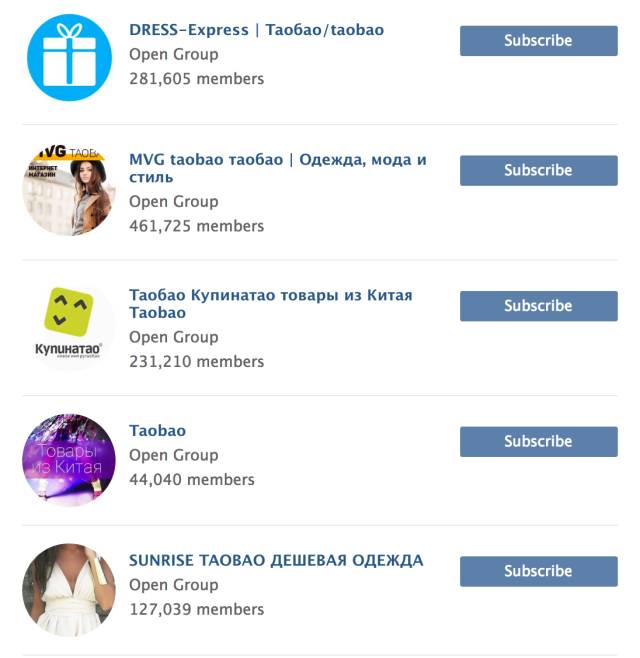This screenshot has width=640, height=658.
Task: Subscribe to Таобао Купинатао товары из Китая
Action: [538, 306]
